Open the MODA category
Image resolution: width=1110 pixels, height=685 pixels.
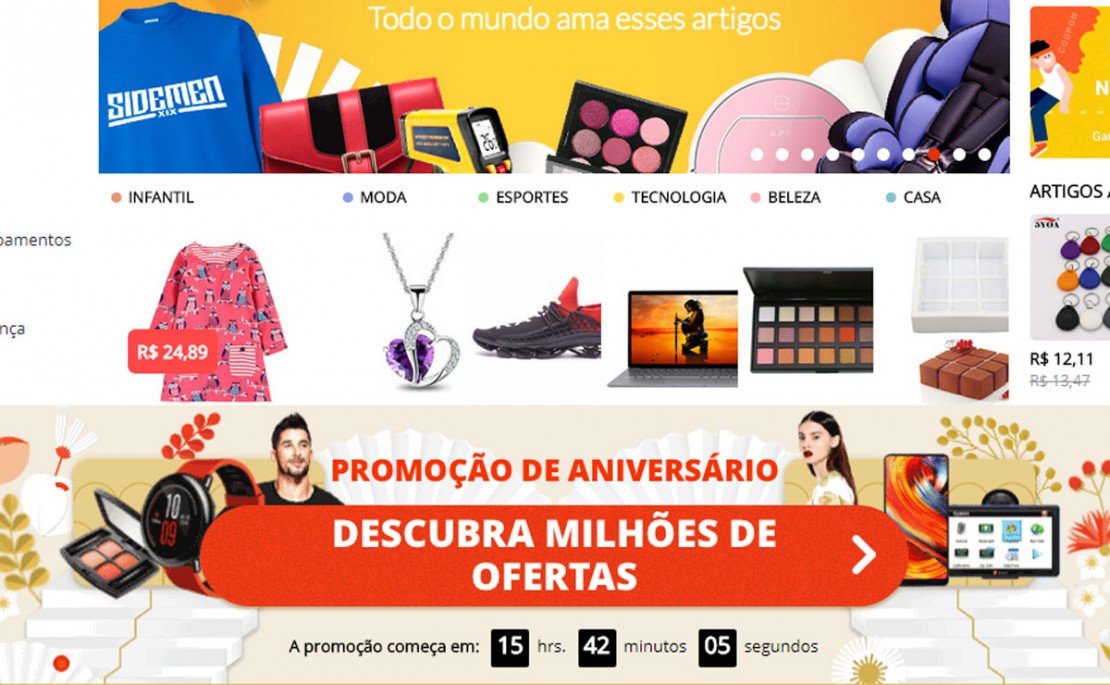pyautogui.click(x=382, y=198)
